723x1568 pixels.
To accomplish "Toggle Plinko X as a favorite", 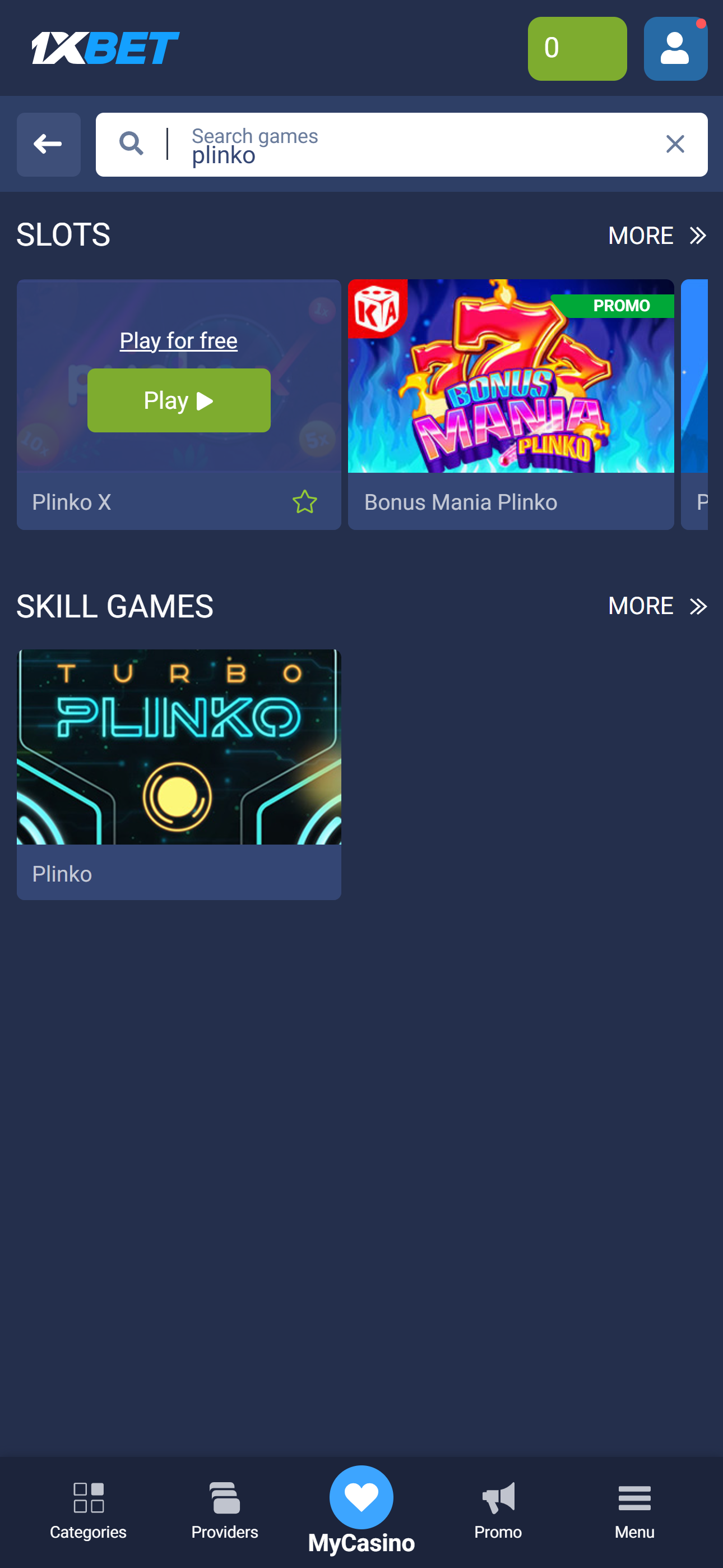I will coord(305,501).
